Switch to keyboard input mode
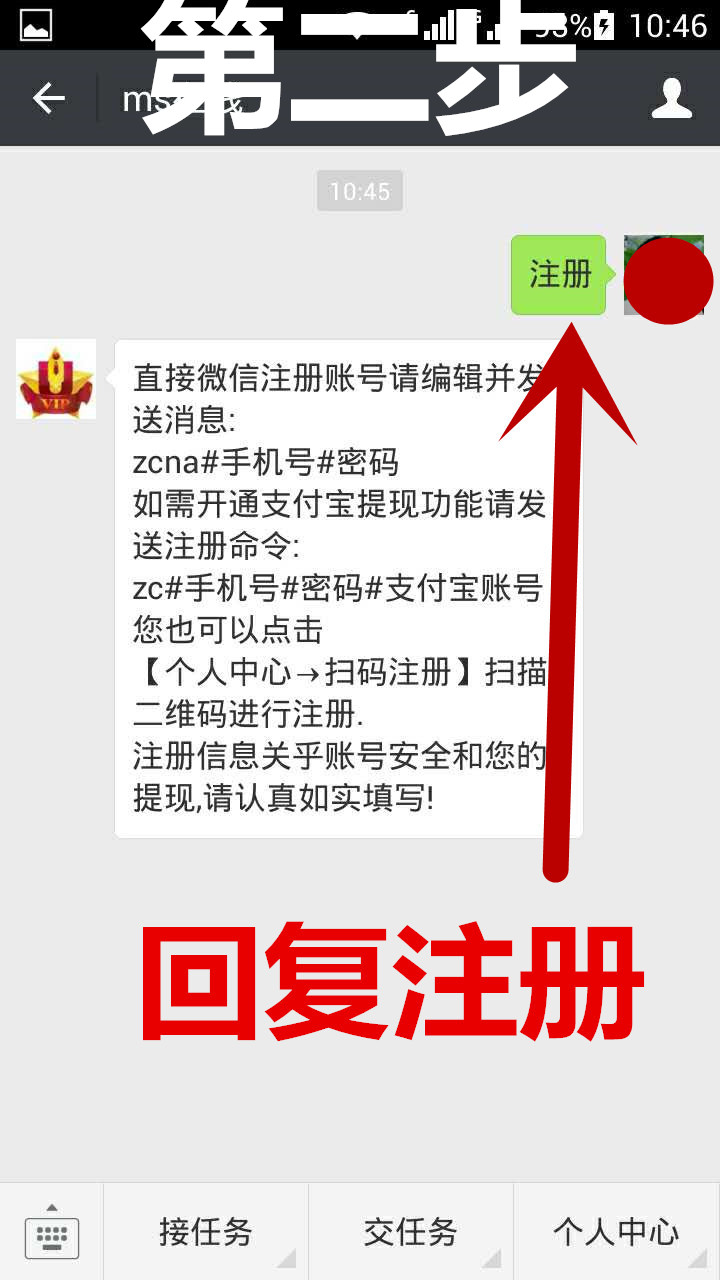 [x=52, y=1232]
